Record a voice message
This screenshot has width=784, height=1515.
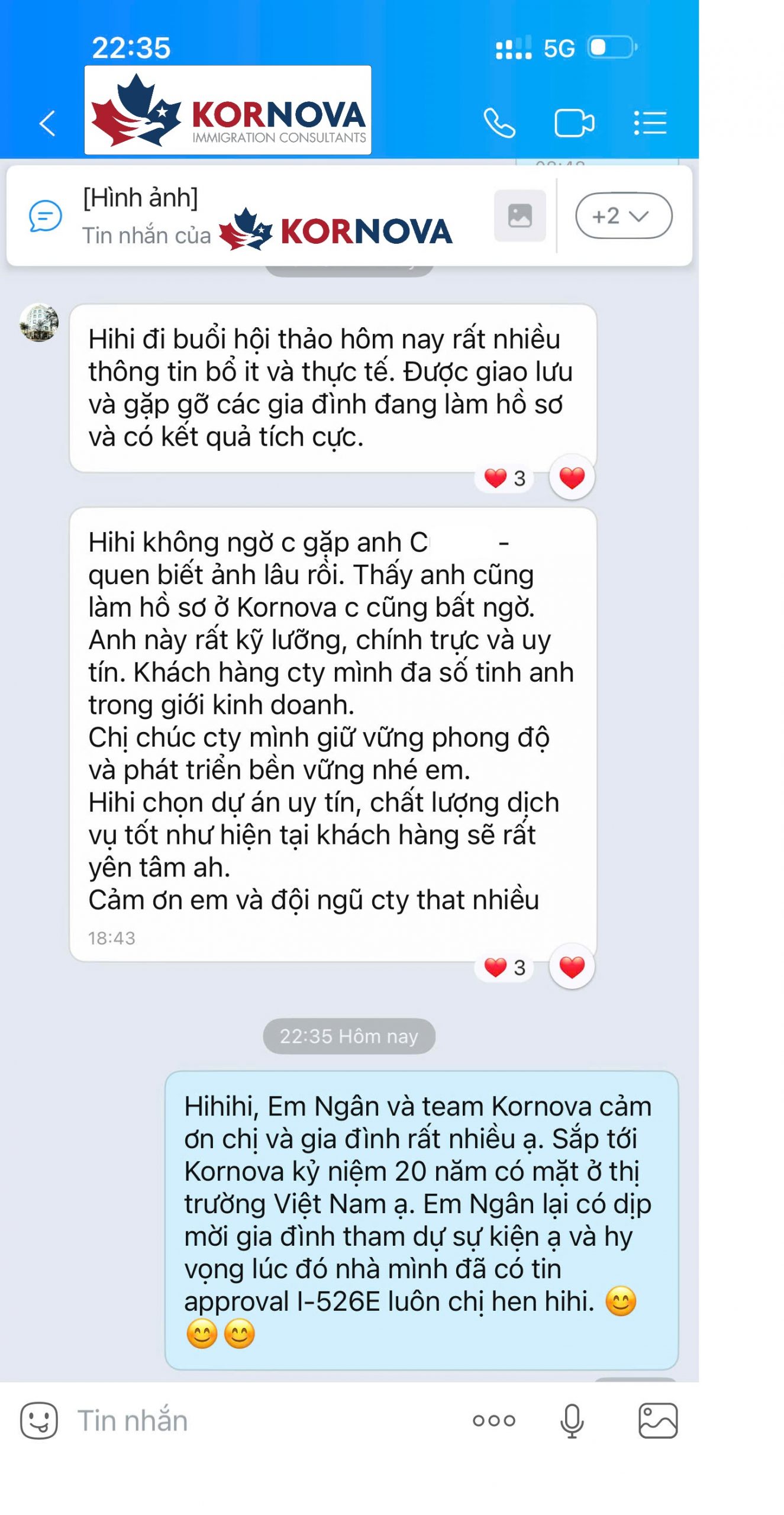pos(572,1420)
